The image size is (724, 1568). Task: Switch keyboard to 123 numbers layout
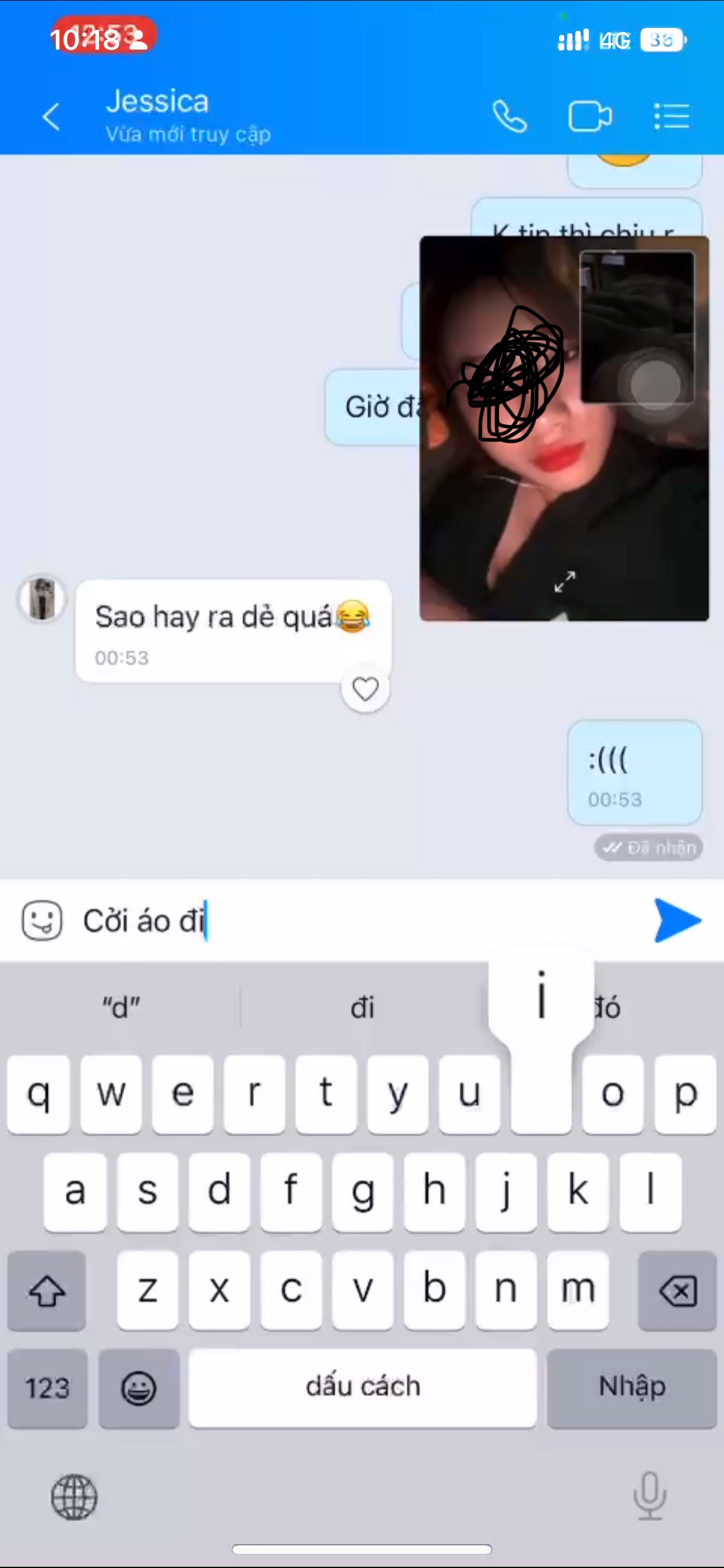pos(47,1387)
